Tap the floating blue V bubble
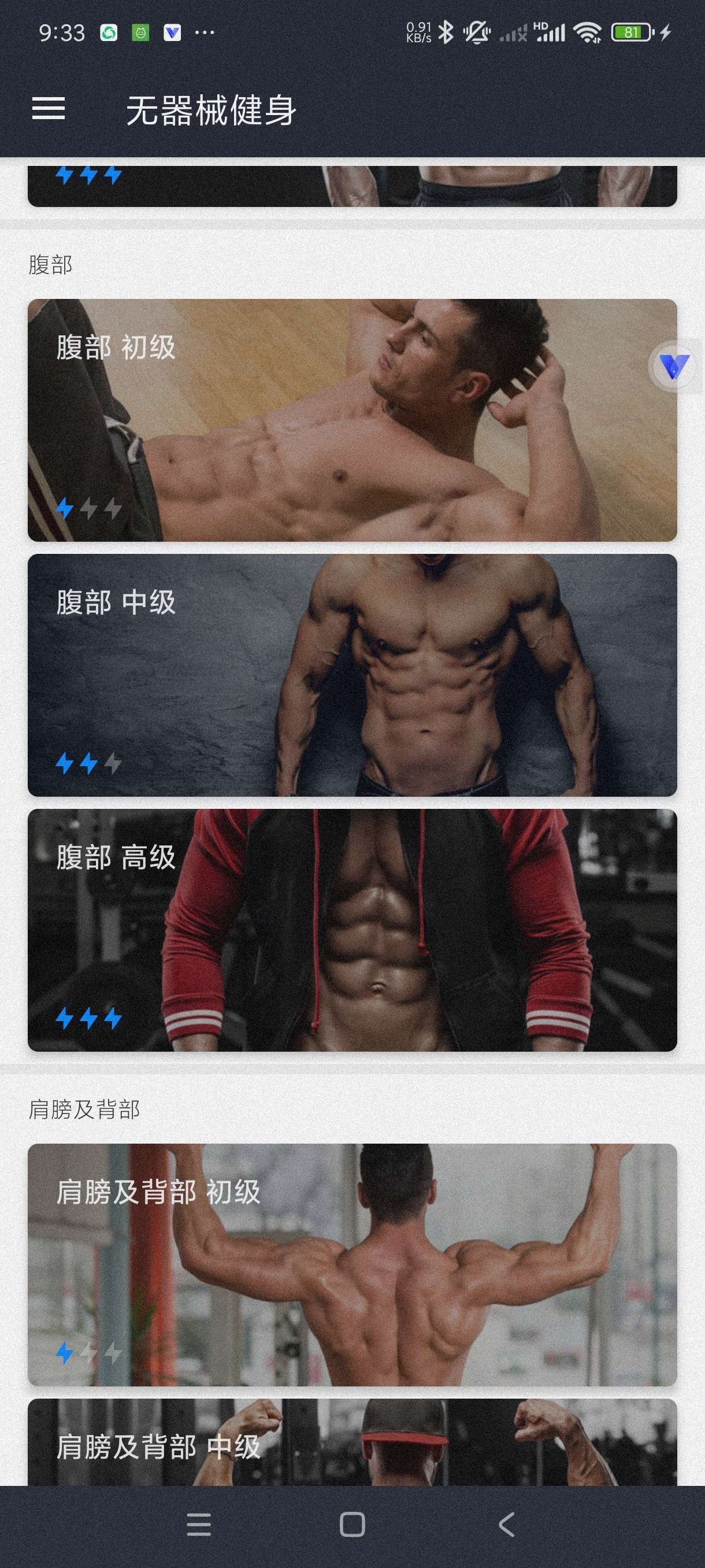This screenshot has height=1568, width=705. 674,367
